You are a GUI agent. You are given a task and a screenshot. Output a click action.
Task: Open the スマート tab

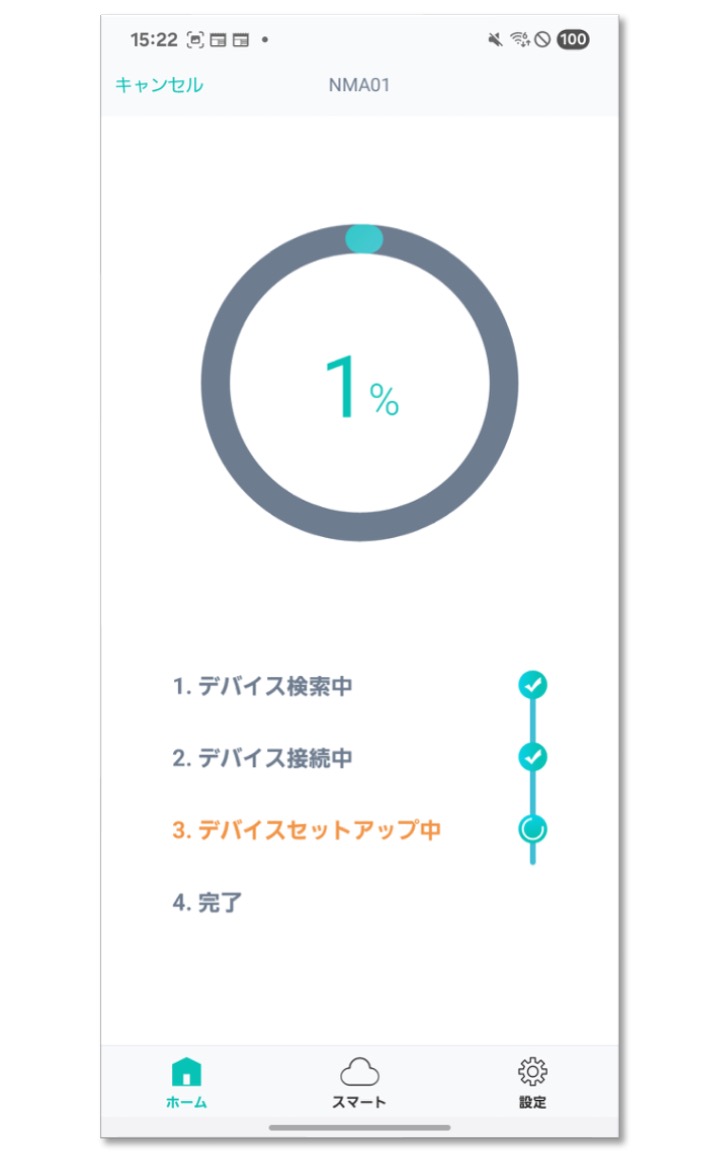tap(359, 1083)
